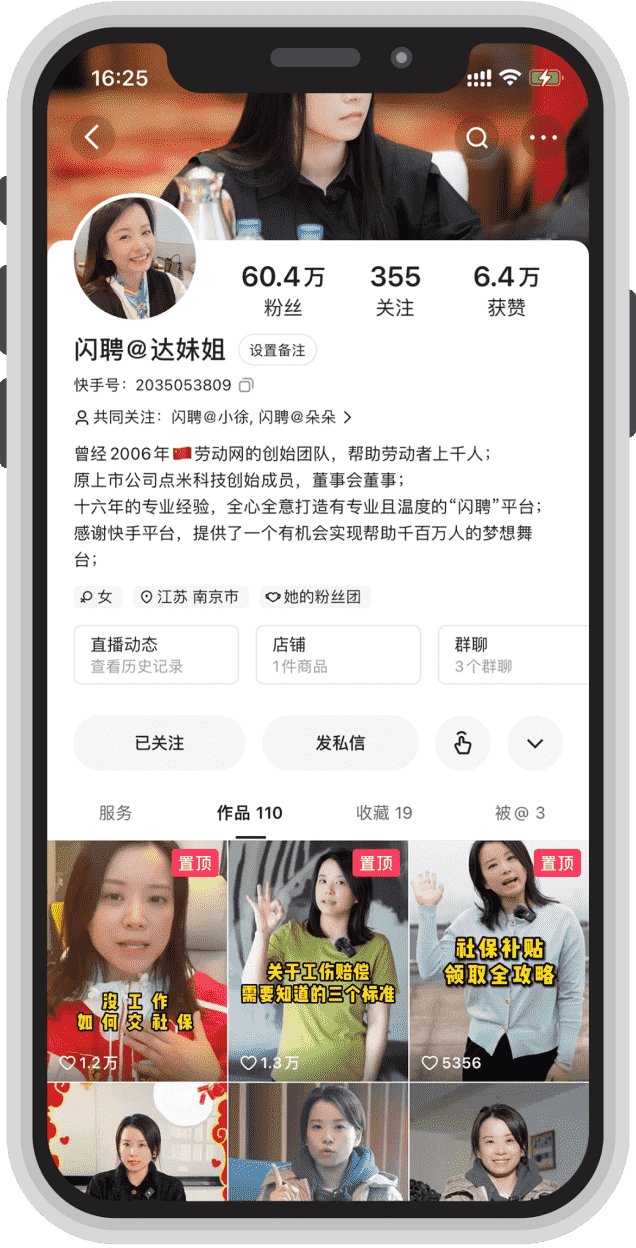Open 共同关注 mutual follows list
The height and width of the screenshot is (1248, 636).
point(213,417)
